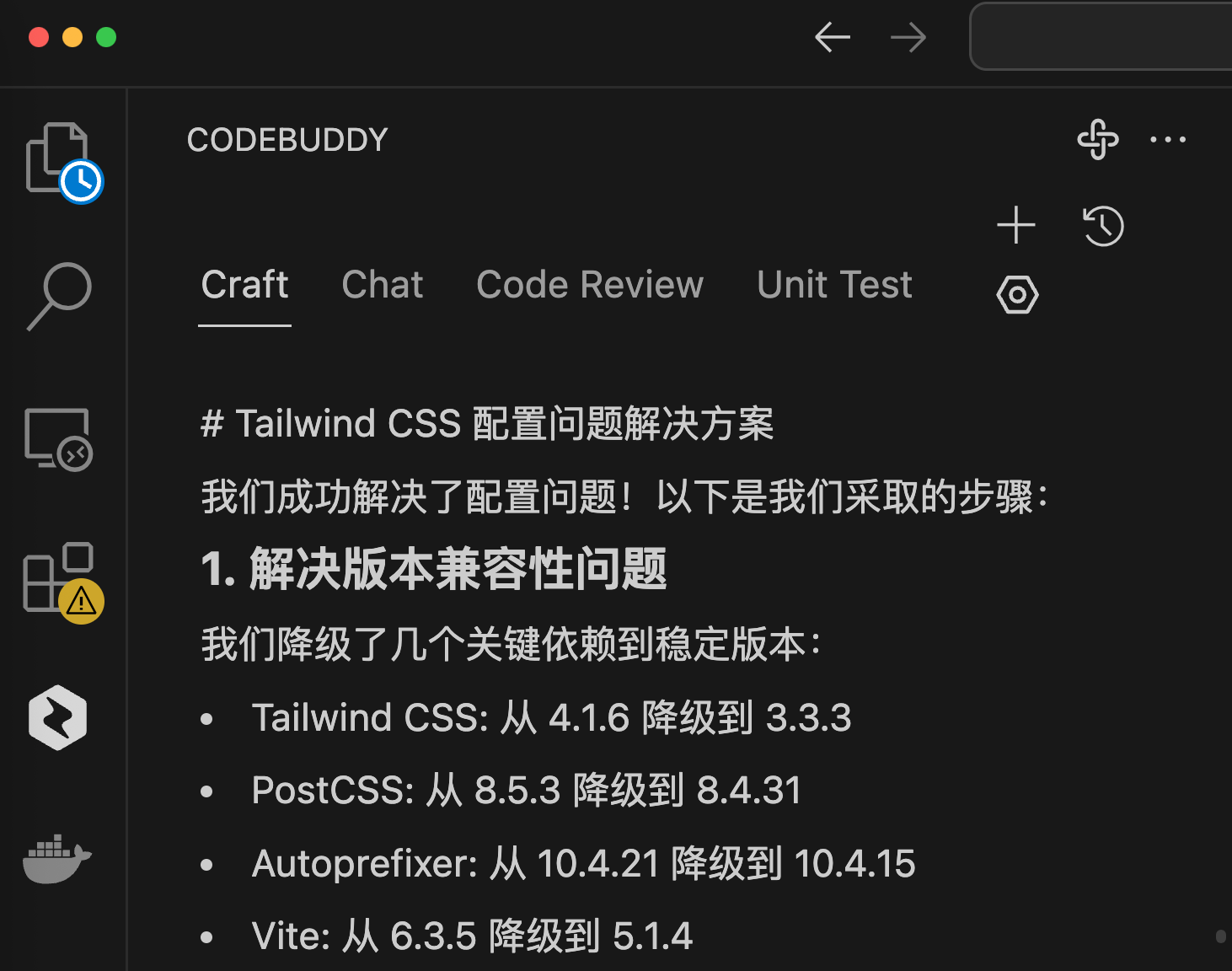The image size is (1232, 971).
Task: Open the panel overflow menu
Action: pyautogui.click(x=1168, y=140)
